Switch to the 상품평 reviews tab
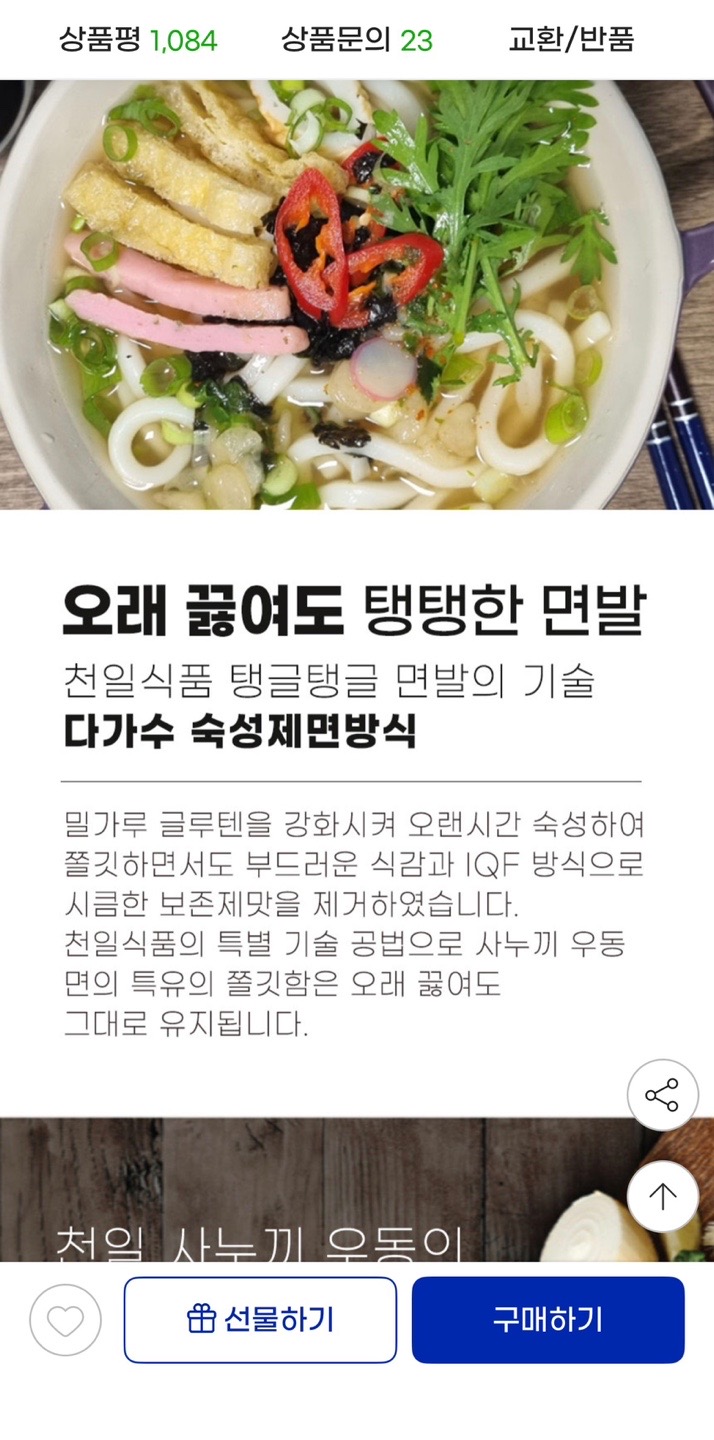This screenshot has width=714, height=1440. pyautogui.click(x=138, y=40)
